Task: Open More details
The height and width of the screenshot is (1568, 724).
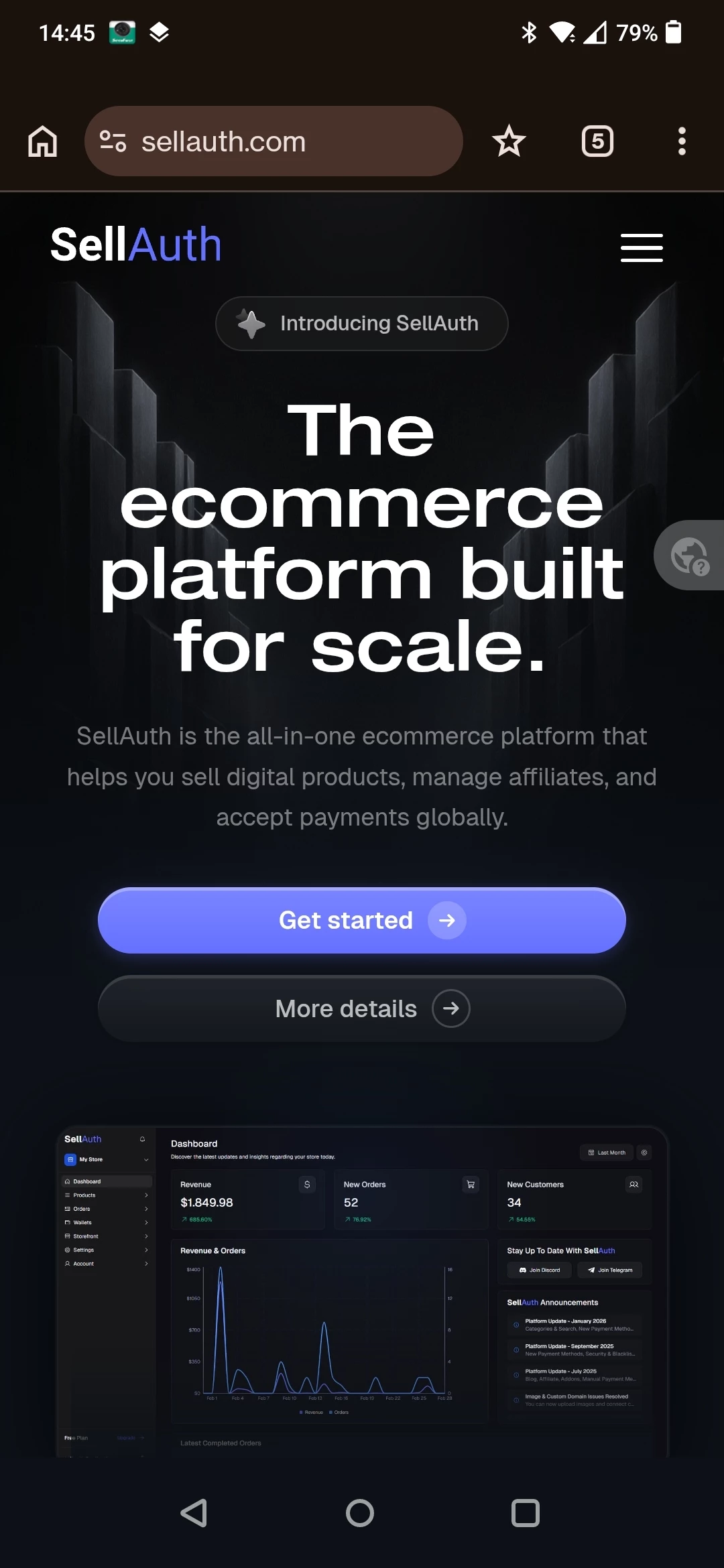Action: tap(361, 1008)
